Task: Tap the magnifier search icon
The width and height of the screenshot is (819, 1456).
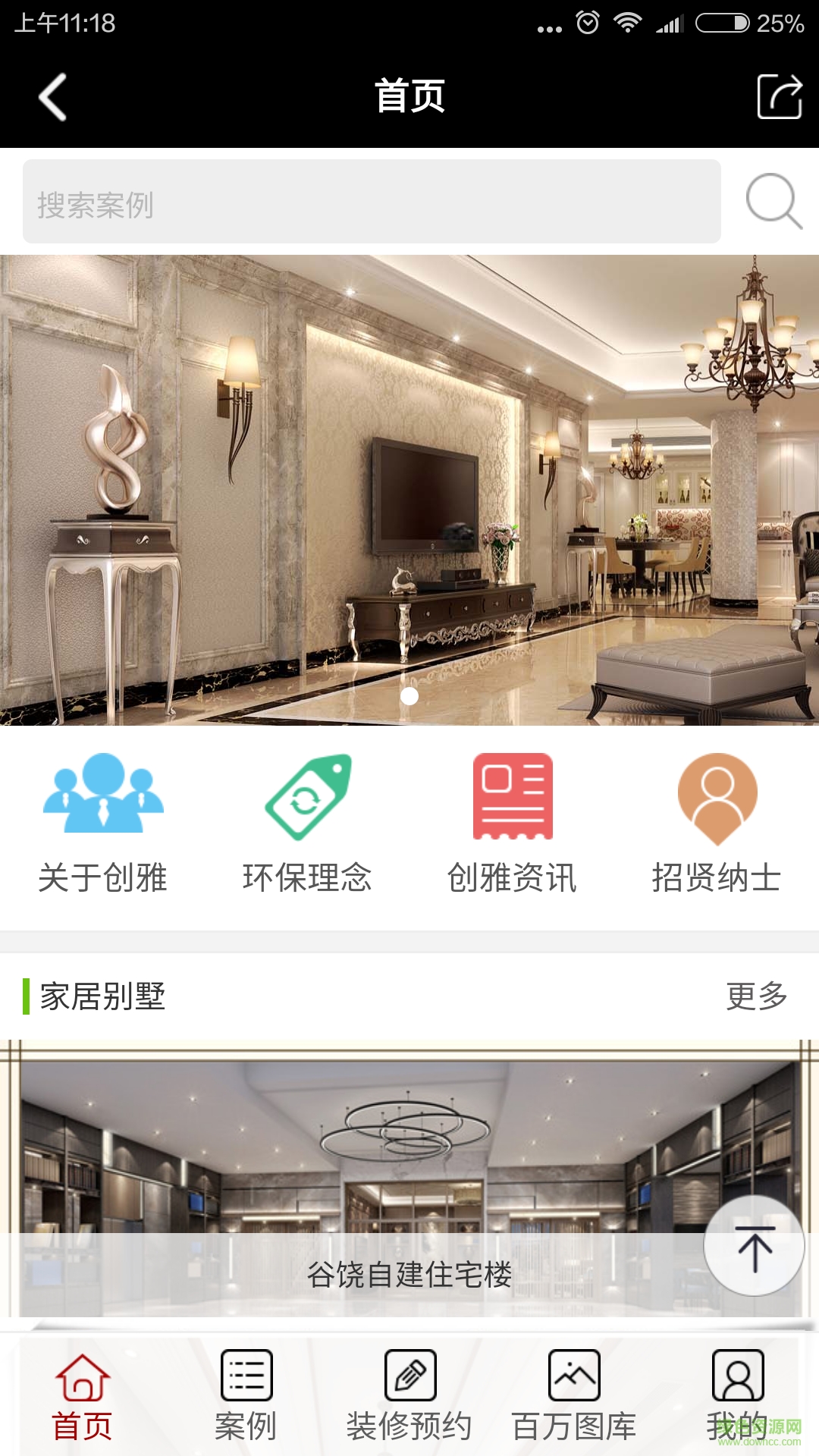Action: (773, 202)
